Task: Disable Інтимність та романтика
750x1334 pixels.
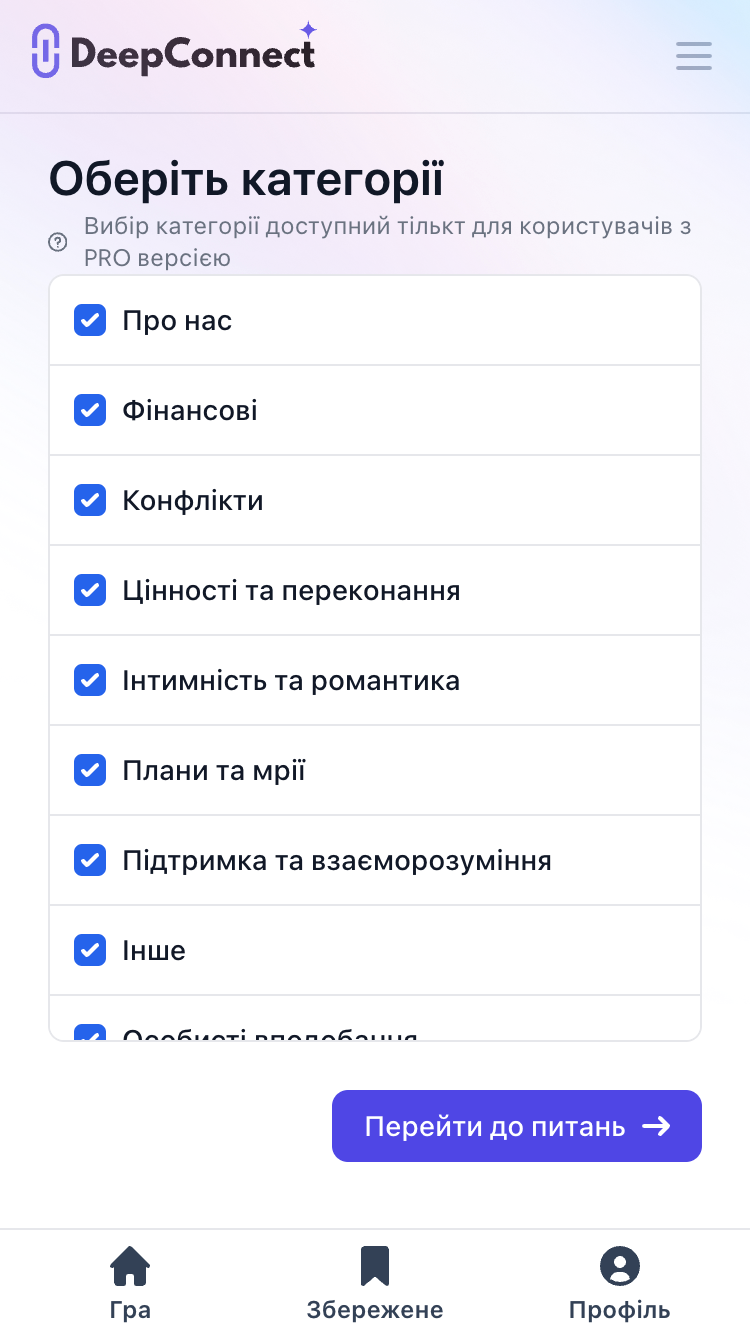Action: coord(90,680)
